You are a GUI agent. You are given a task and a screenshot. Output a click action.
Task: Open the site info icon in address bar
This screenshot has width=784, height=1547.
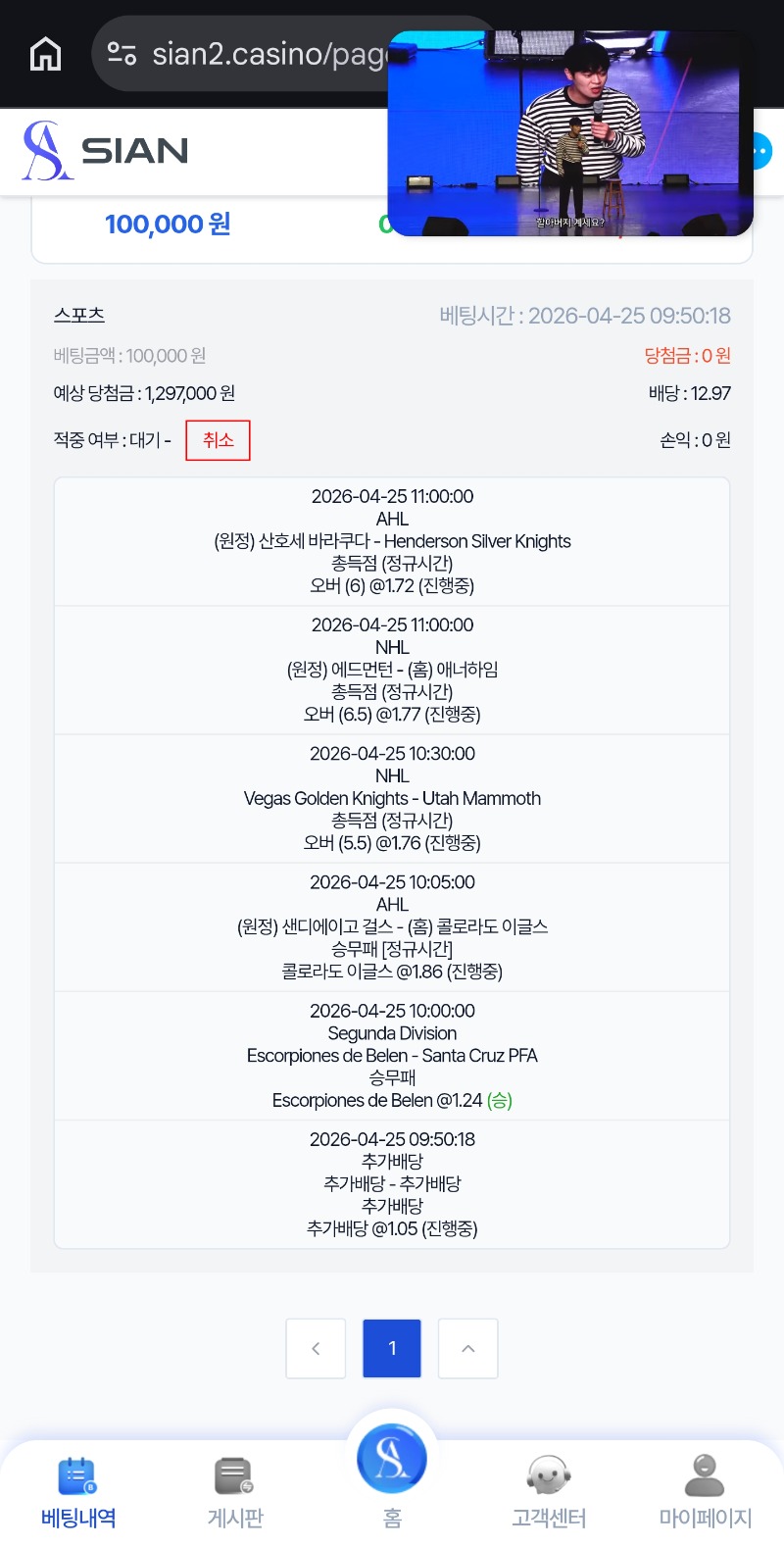pos(122,54)
